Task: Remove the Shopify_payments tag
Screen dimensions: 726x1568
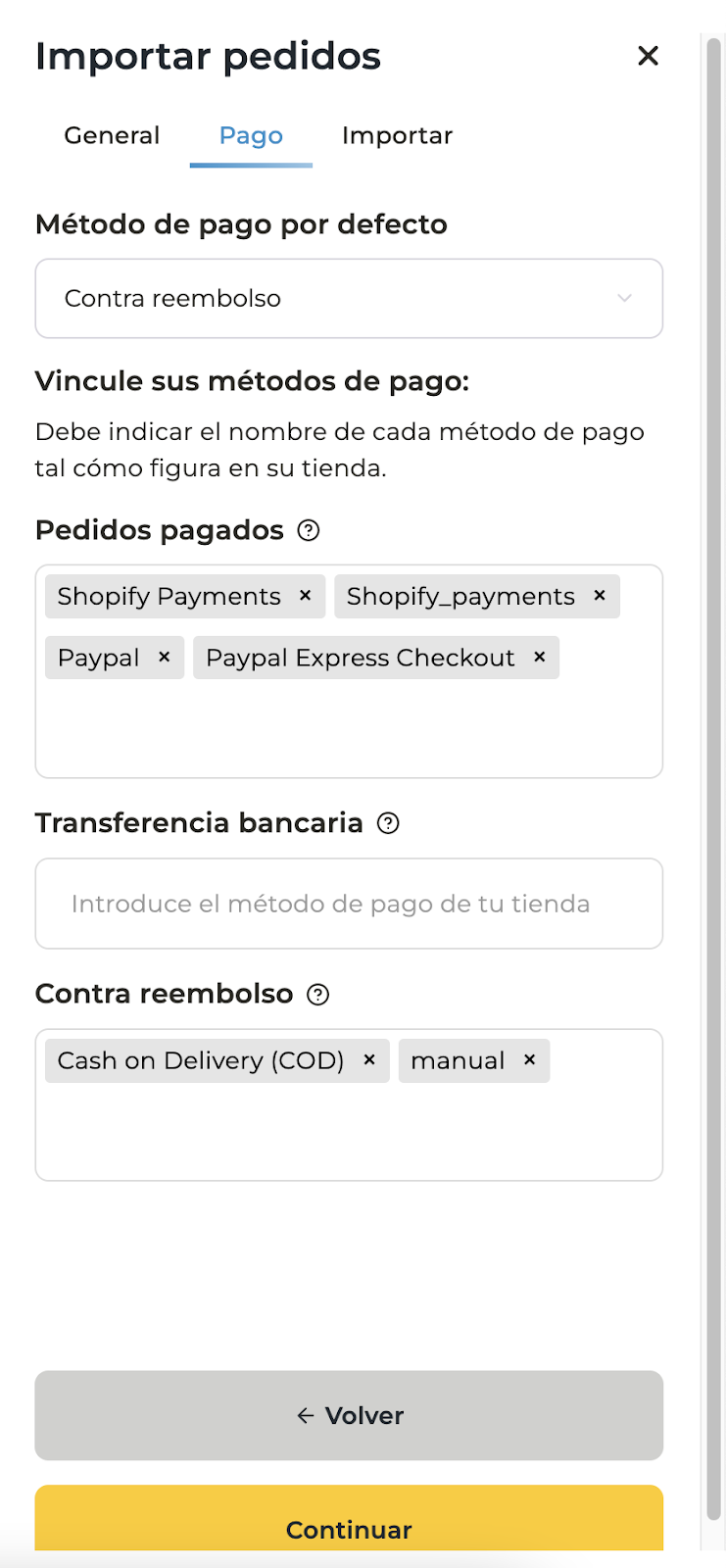Action: [x=600, y=596]
